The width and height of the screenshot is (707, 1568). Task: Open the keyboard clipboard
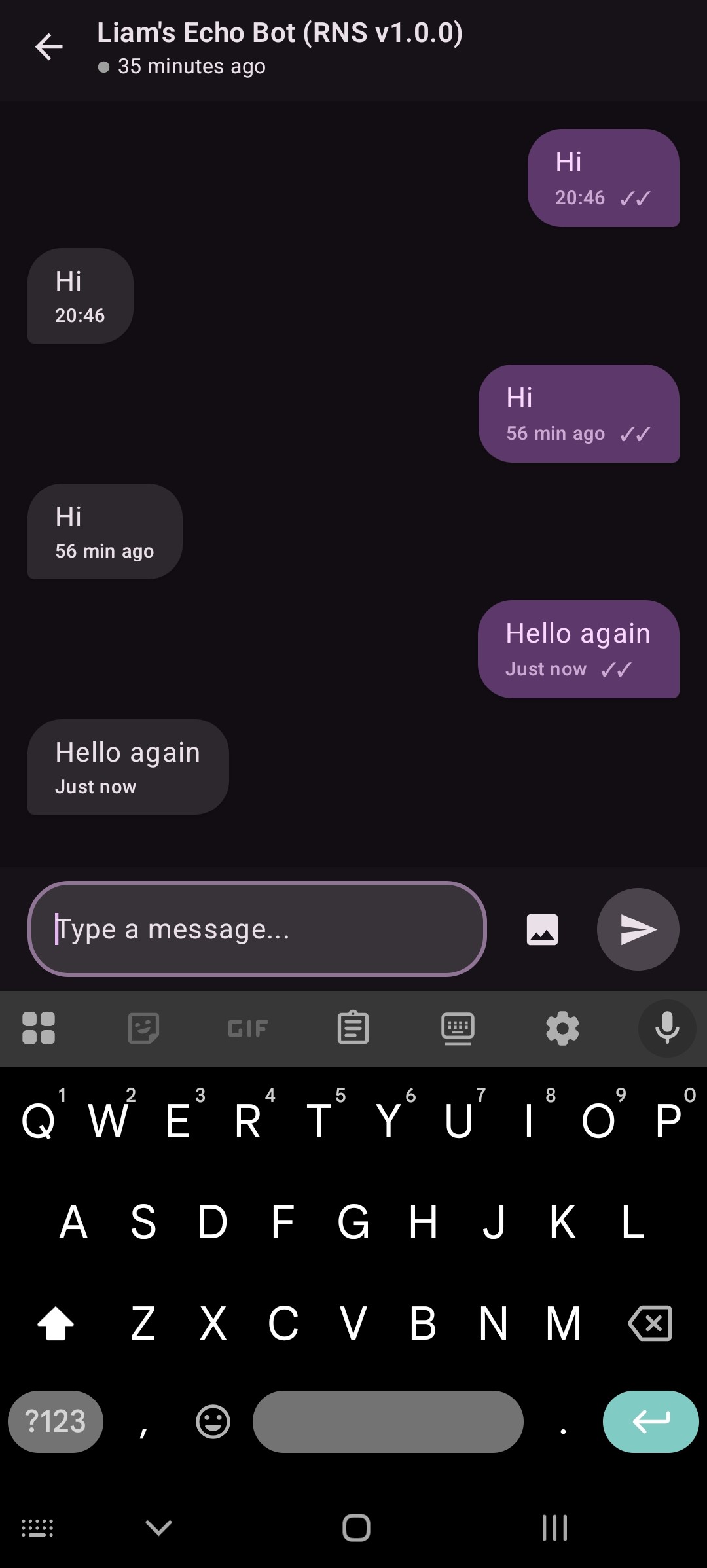point(353,1028)
